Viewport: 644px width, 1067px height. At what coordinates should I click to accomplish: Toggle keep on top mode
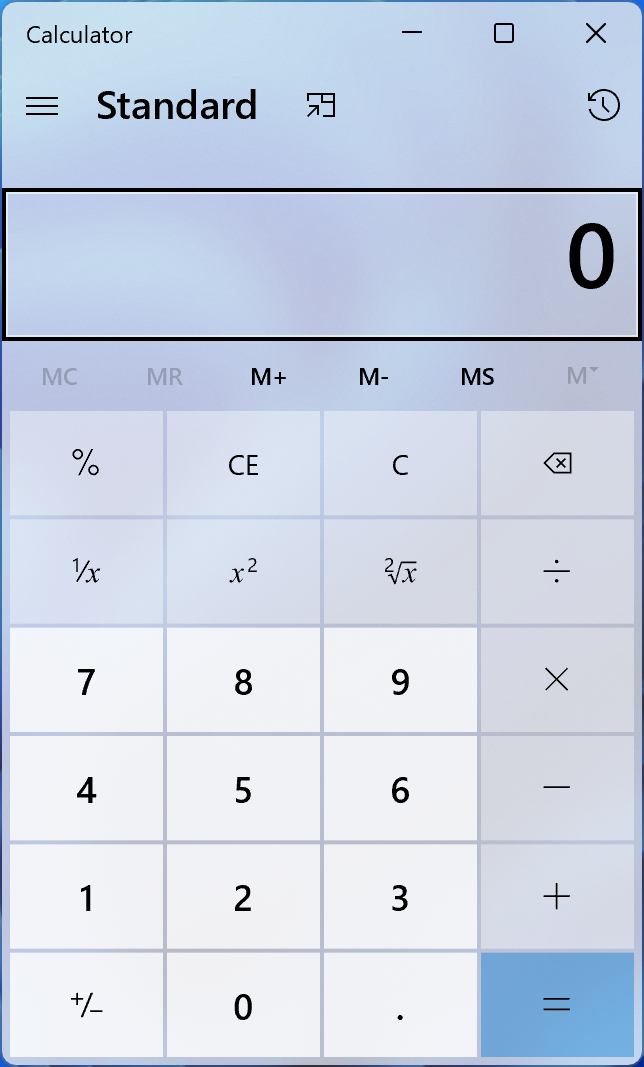(x=320, y=106)
